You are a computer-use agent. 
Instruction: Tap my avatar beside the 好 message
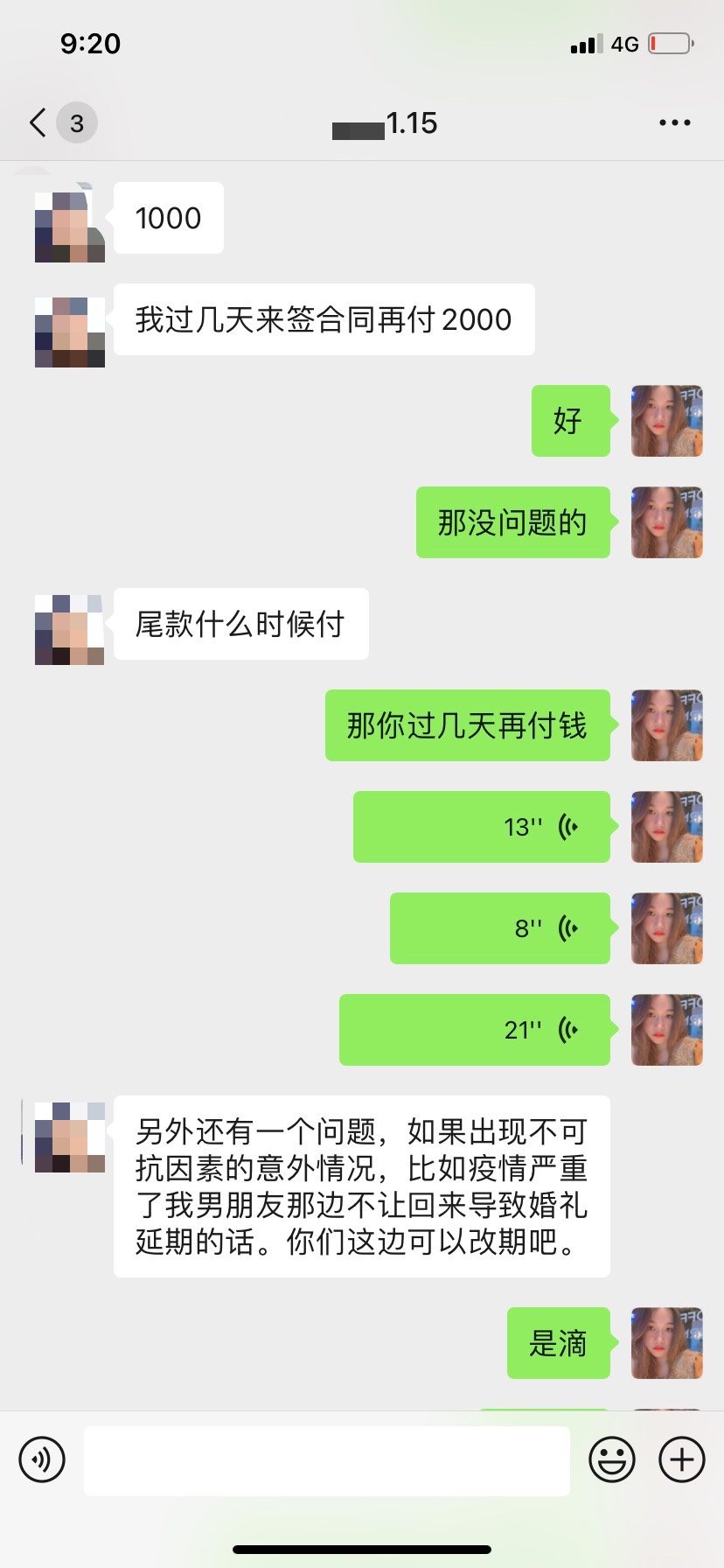[667, 421]
